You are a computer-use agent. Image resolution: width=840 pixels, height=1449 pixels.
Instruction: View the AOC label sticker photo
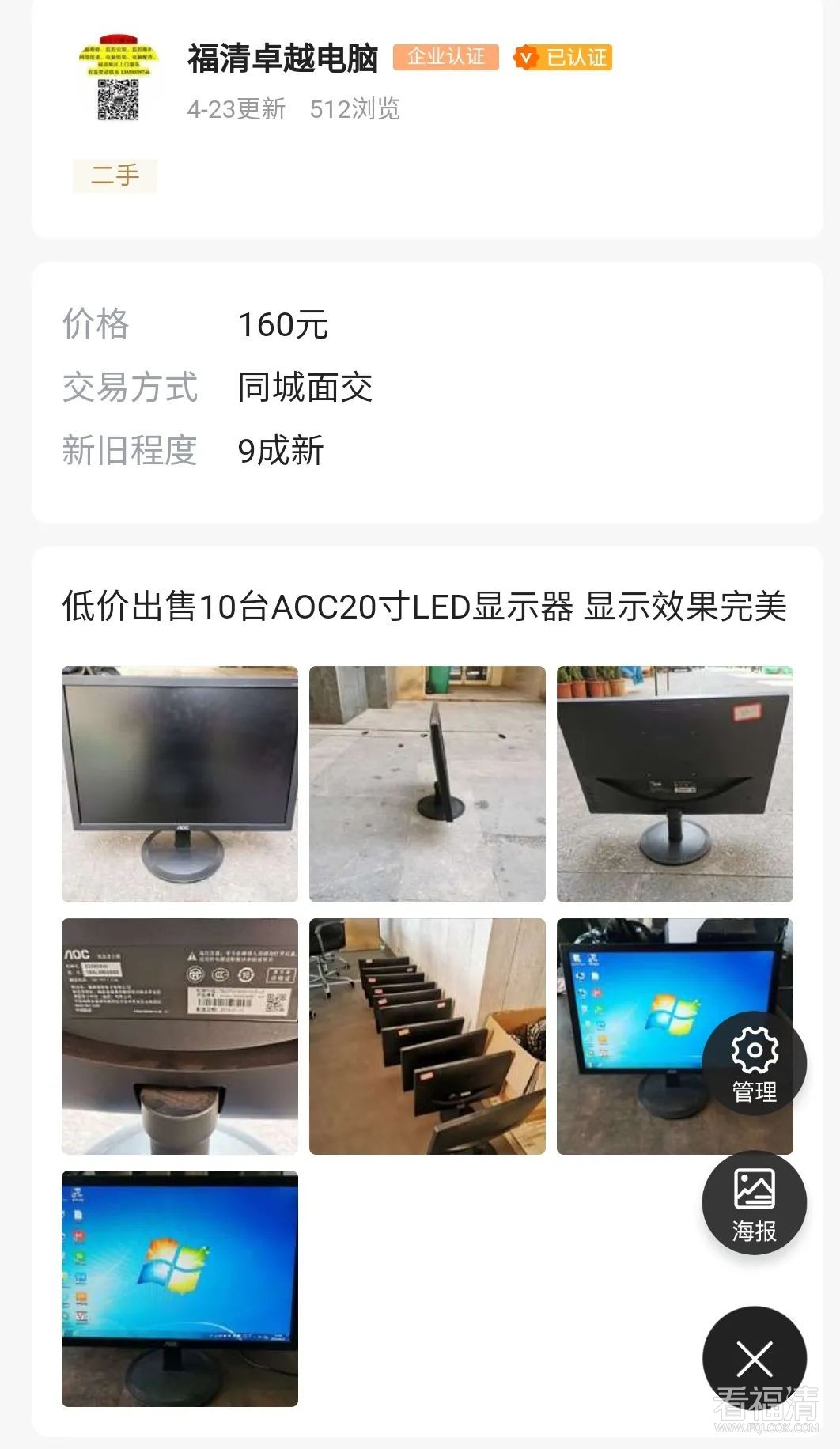180,1036
